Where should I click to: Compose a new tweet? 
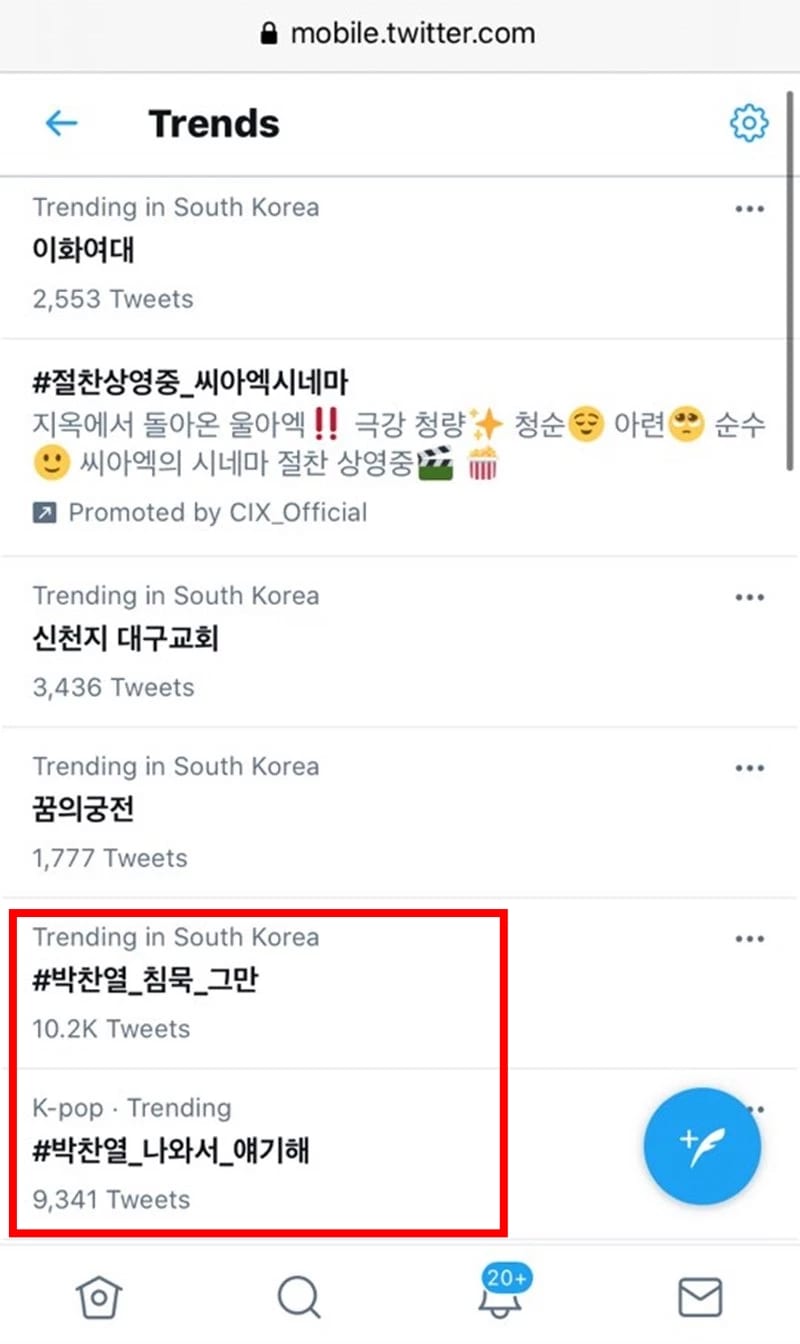(x=702, y=1146)
